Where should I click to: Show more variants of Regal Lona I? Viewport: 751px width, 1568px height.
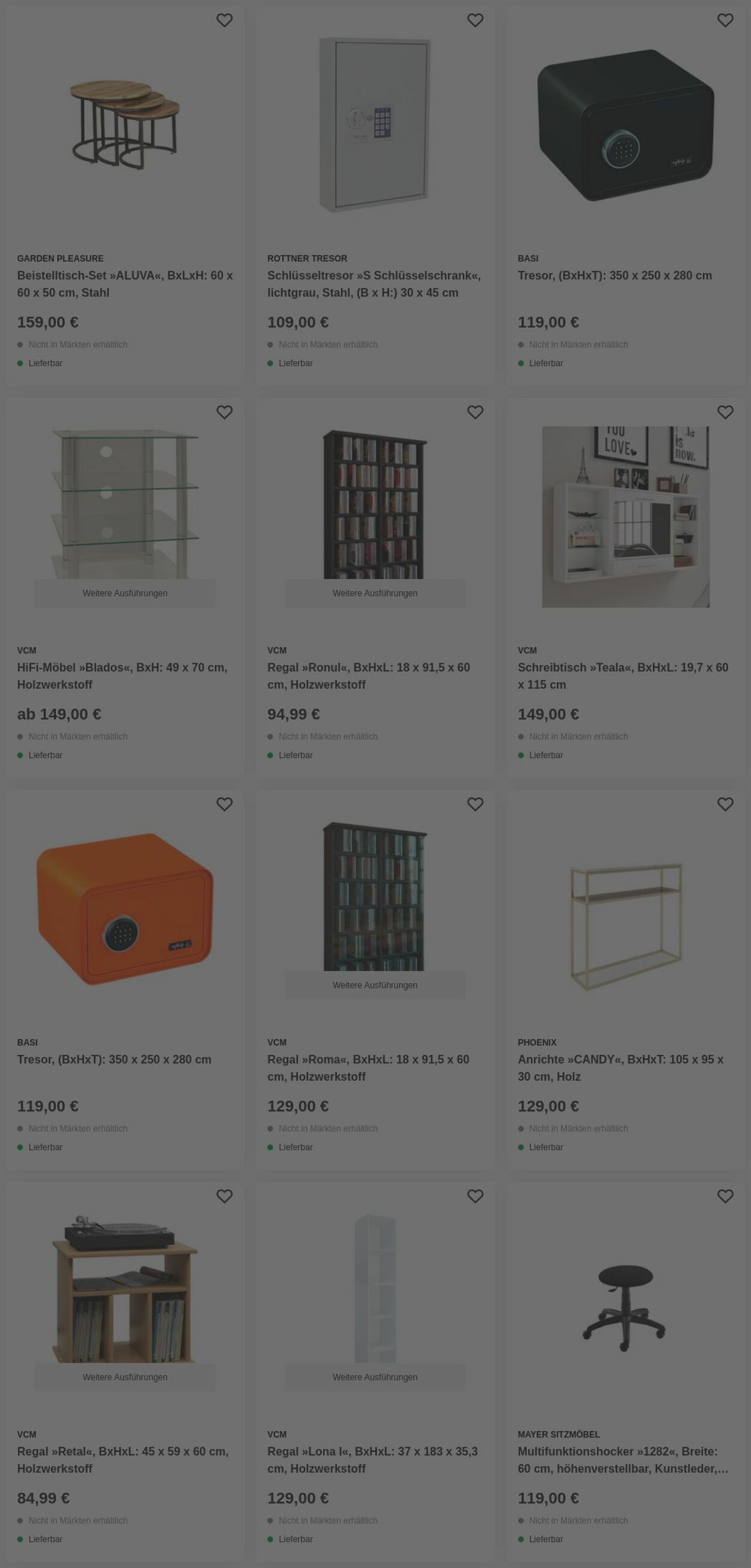[x=375, y=1377]
